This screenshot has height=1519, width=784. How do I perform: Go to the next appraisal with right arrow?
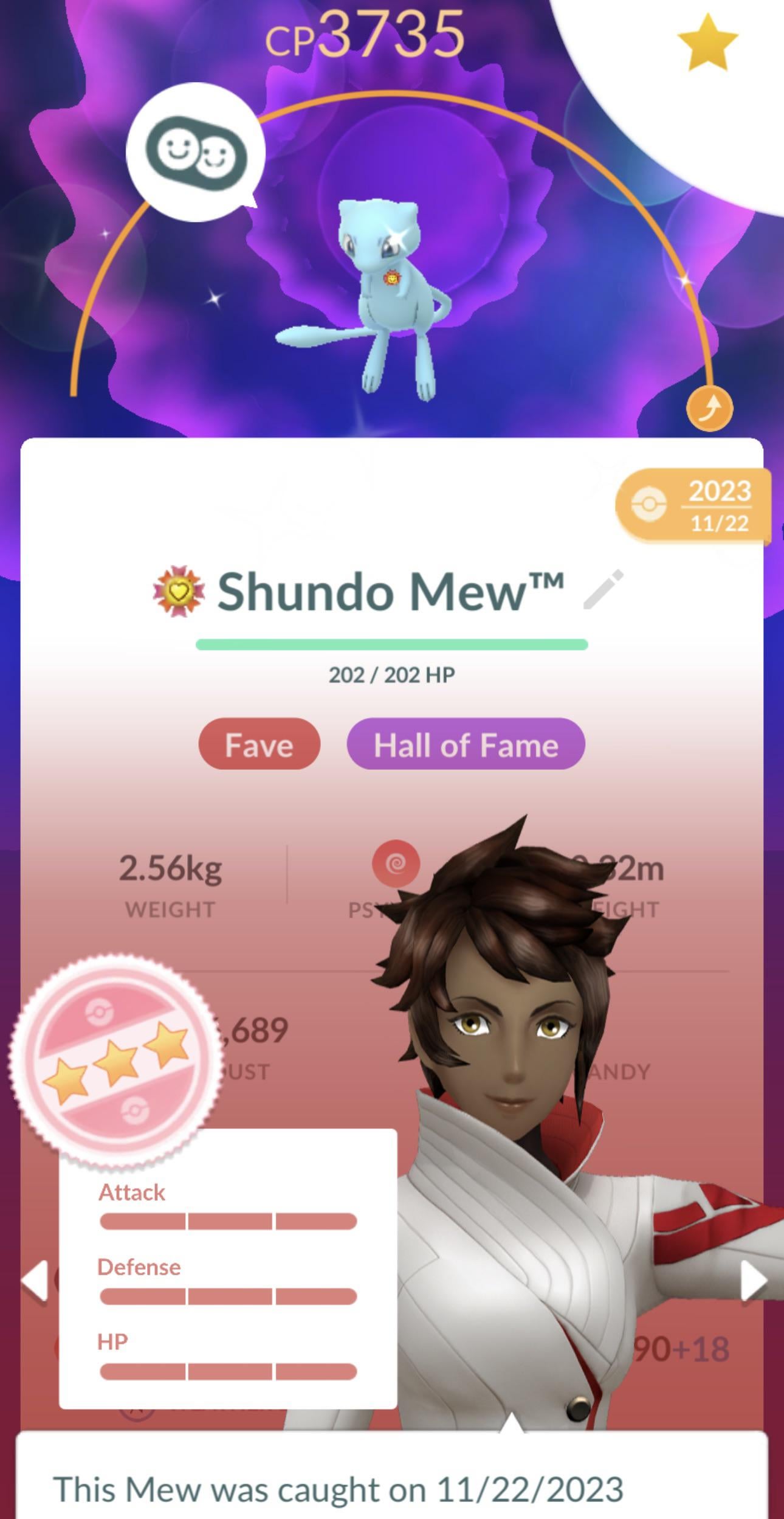[754, 1281]
